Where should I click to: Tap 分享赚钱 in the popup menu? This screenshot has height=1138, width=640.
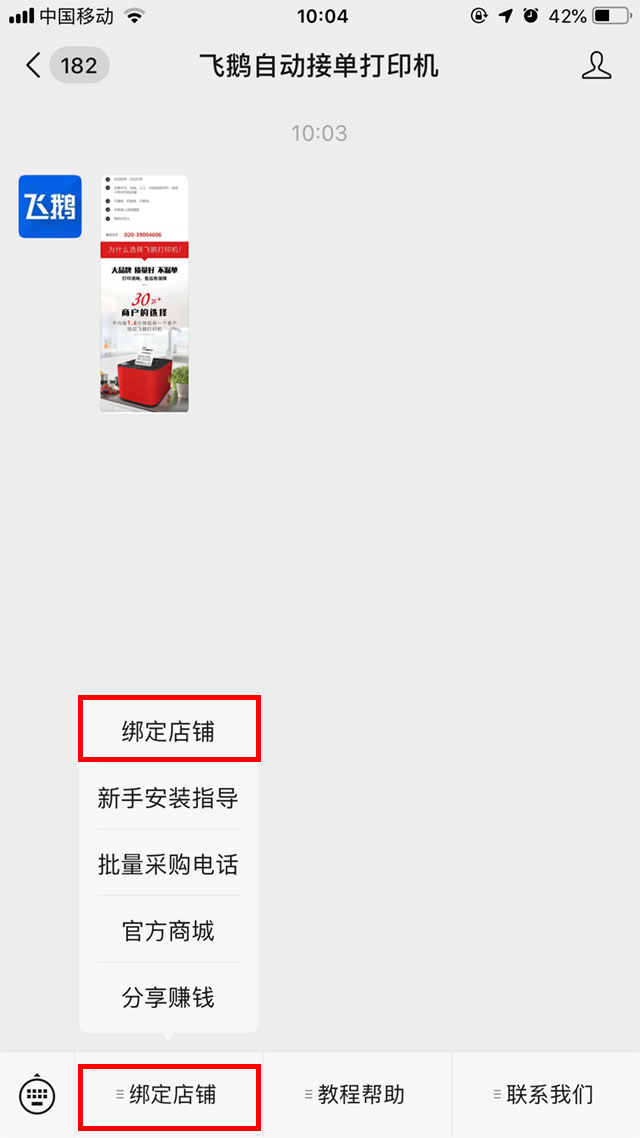pyautogui.click(x=168, y=997)
